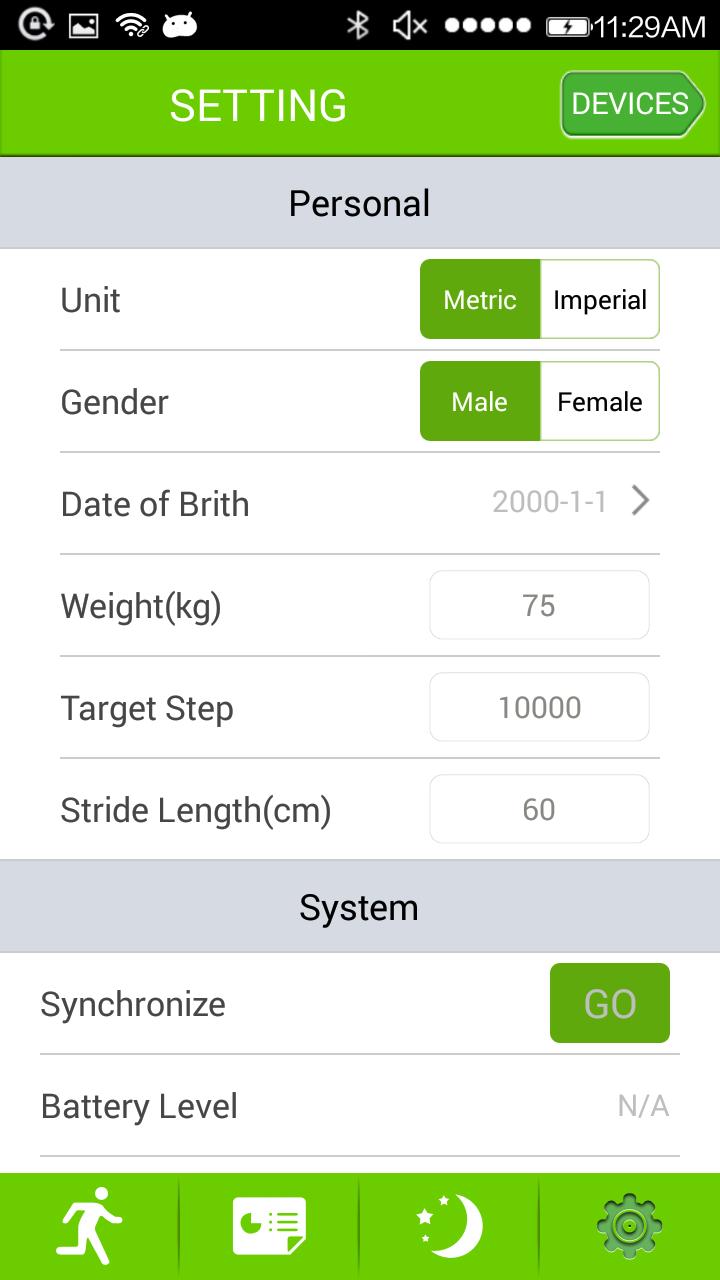This screenshot has width=720, height=1280.
Task: Select Female as gender
Action: click(599, 401)
